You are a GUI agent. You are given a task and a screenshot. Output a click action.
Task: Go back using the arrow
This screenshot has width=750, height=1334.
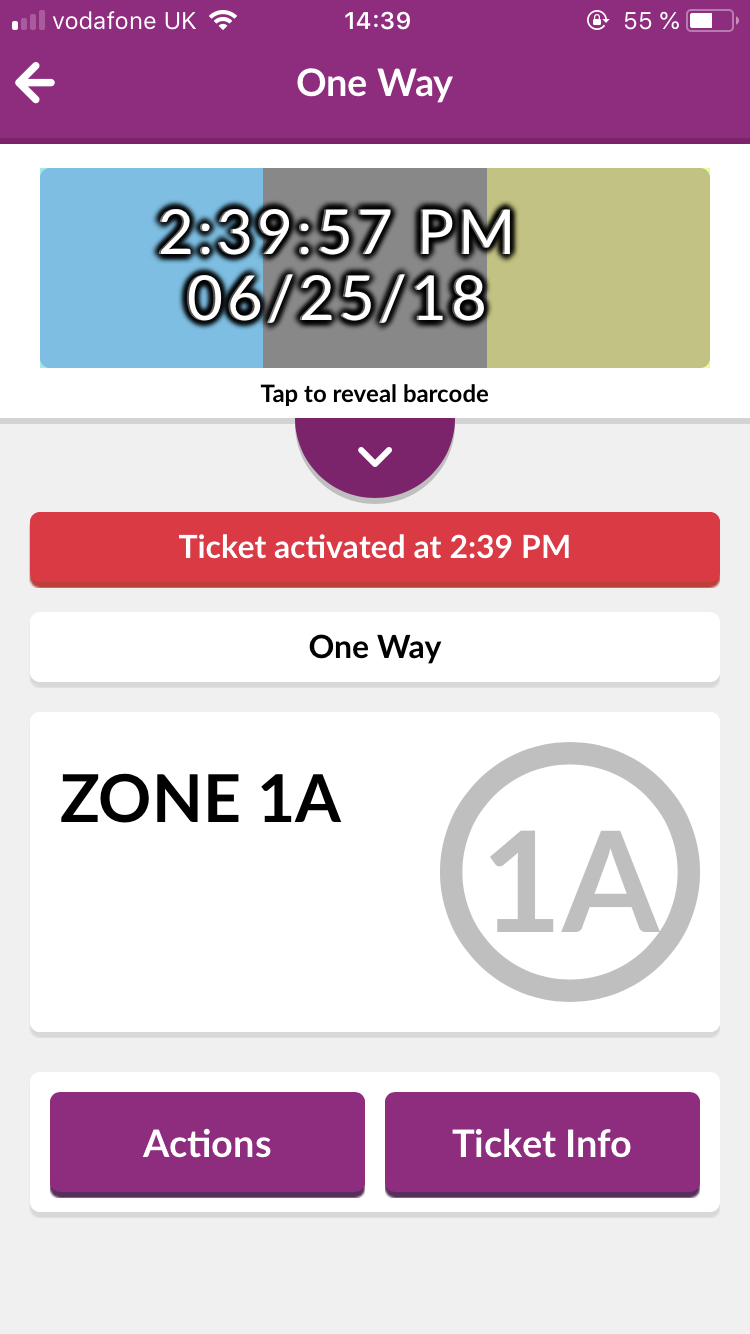[x=35, y=83]
